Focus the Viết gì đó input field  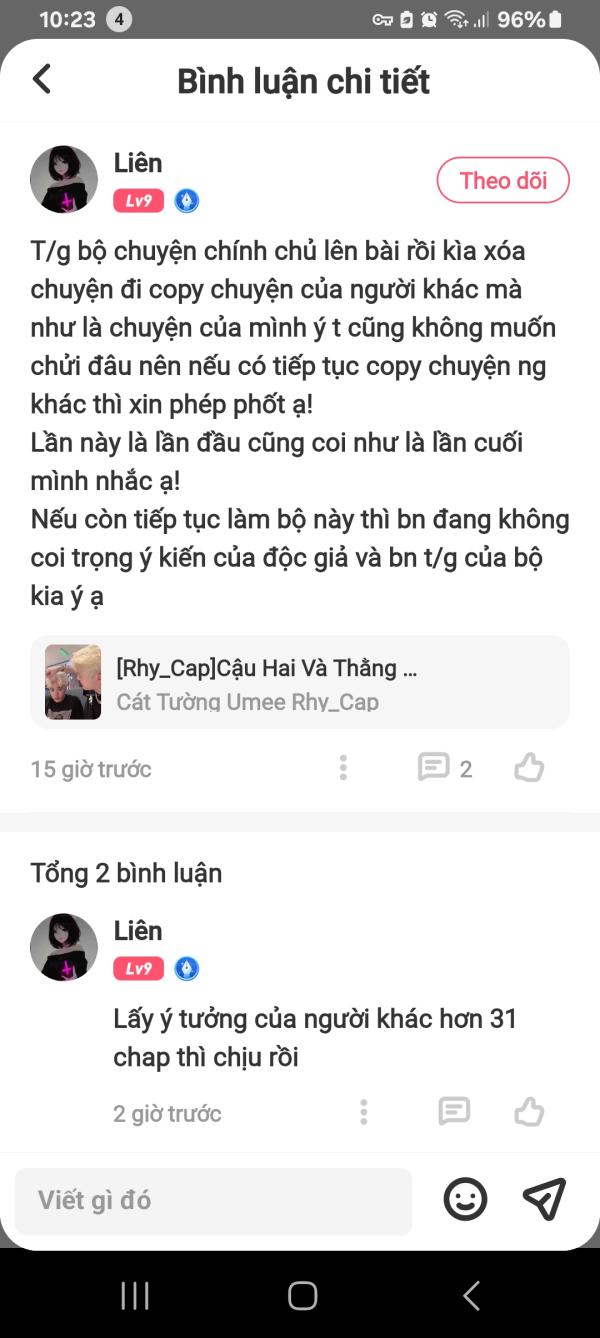(x=213, y=1200)
